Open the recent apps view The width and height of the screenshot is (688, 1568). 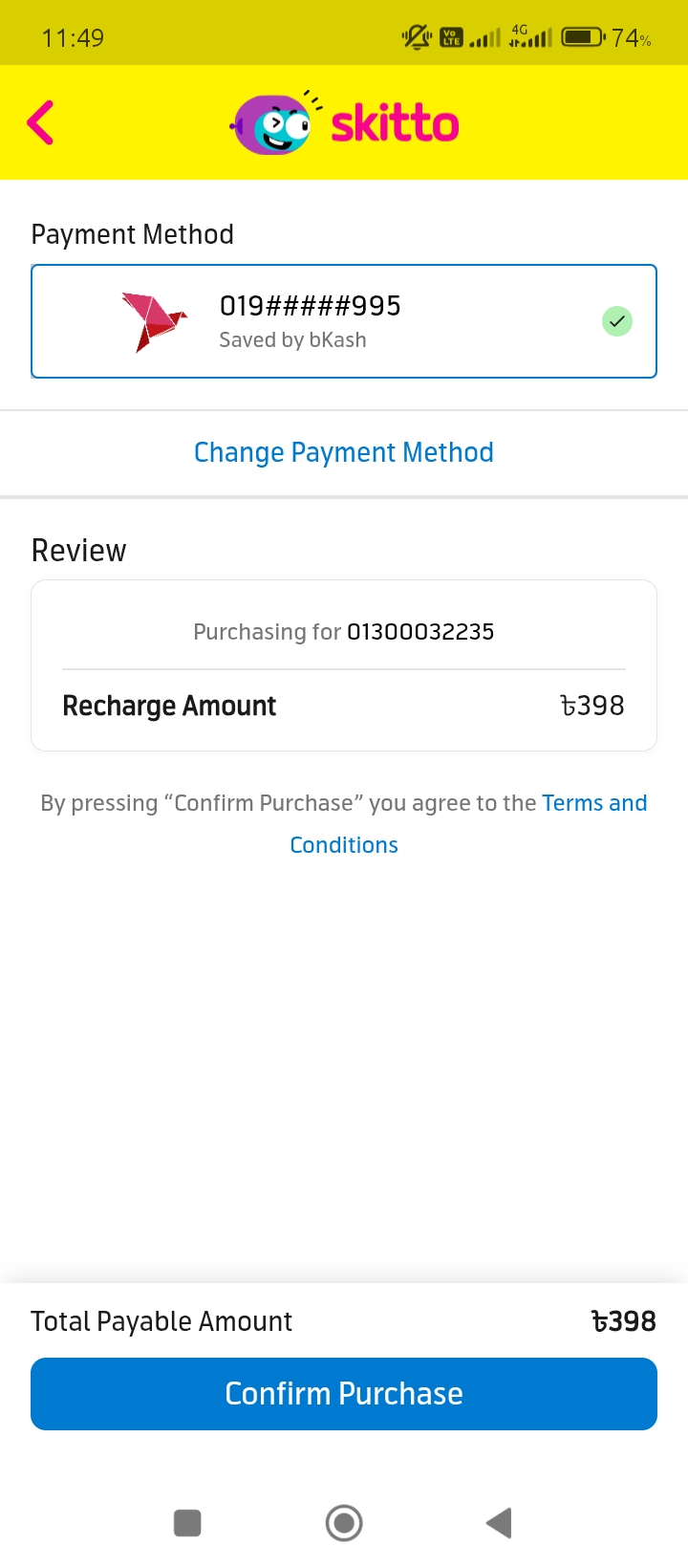pos(187,1523)
